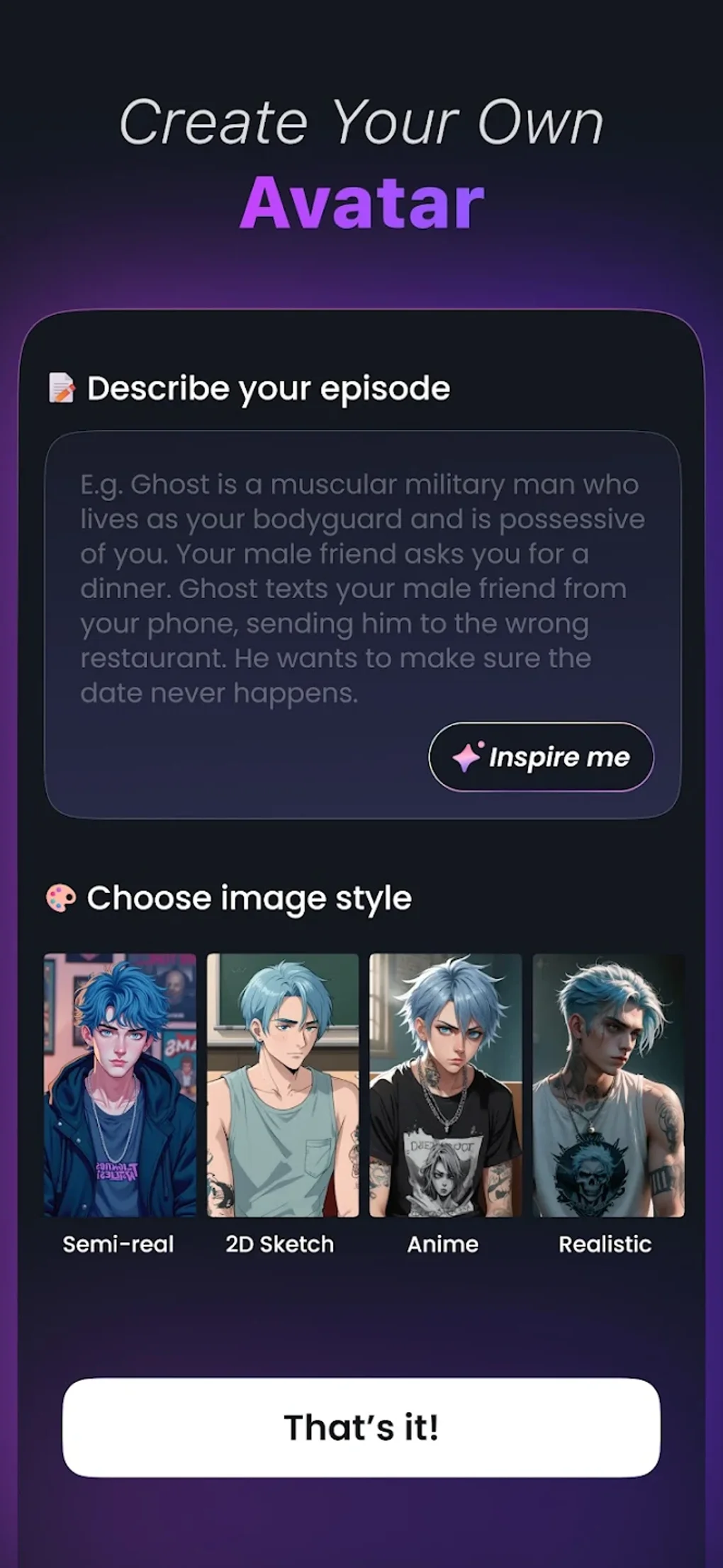Click the Anime label text
723x1568 pixels.
(x=442, y=1244)
